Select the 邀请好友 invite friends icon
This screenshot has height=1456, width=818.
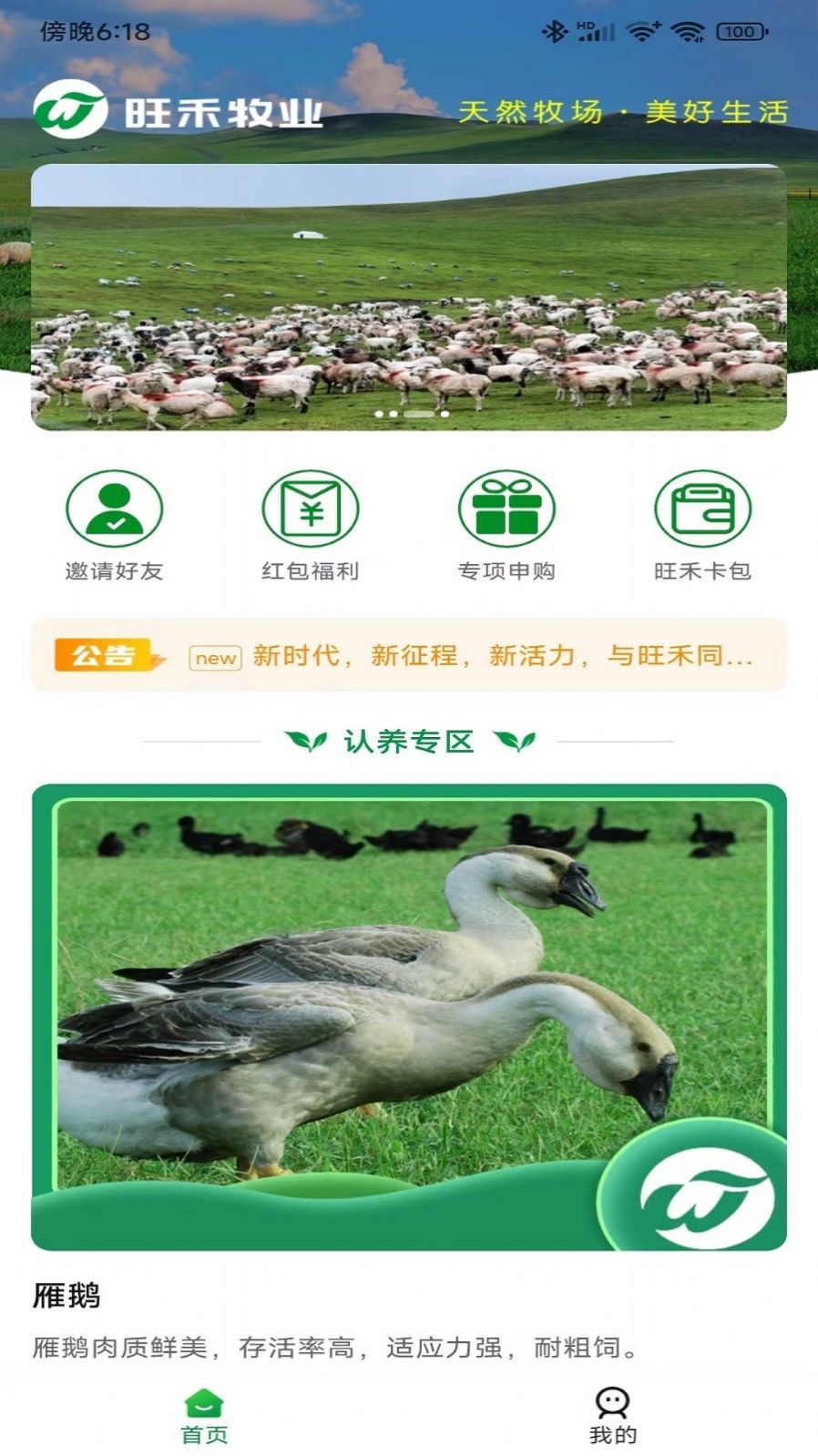(111, 510)
